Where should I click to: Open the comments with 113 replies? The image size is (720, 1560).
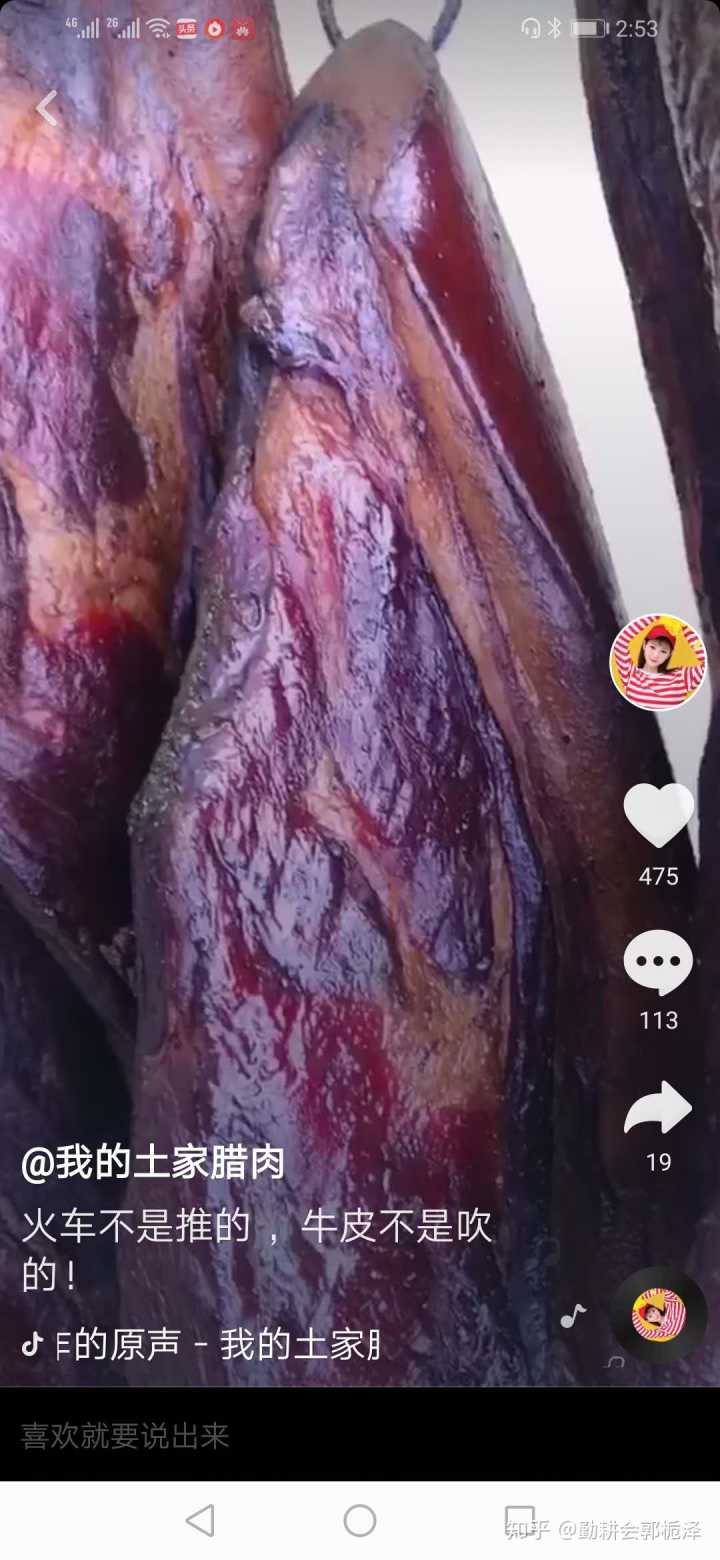point(658,962)
